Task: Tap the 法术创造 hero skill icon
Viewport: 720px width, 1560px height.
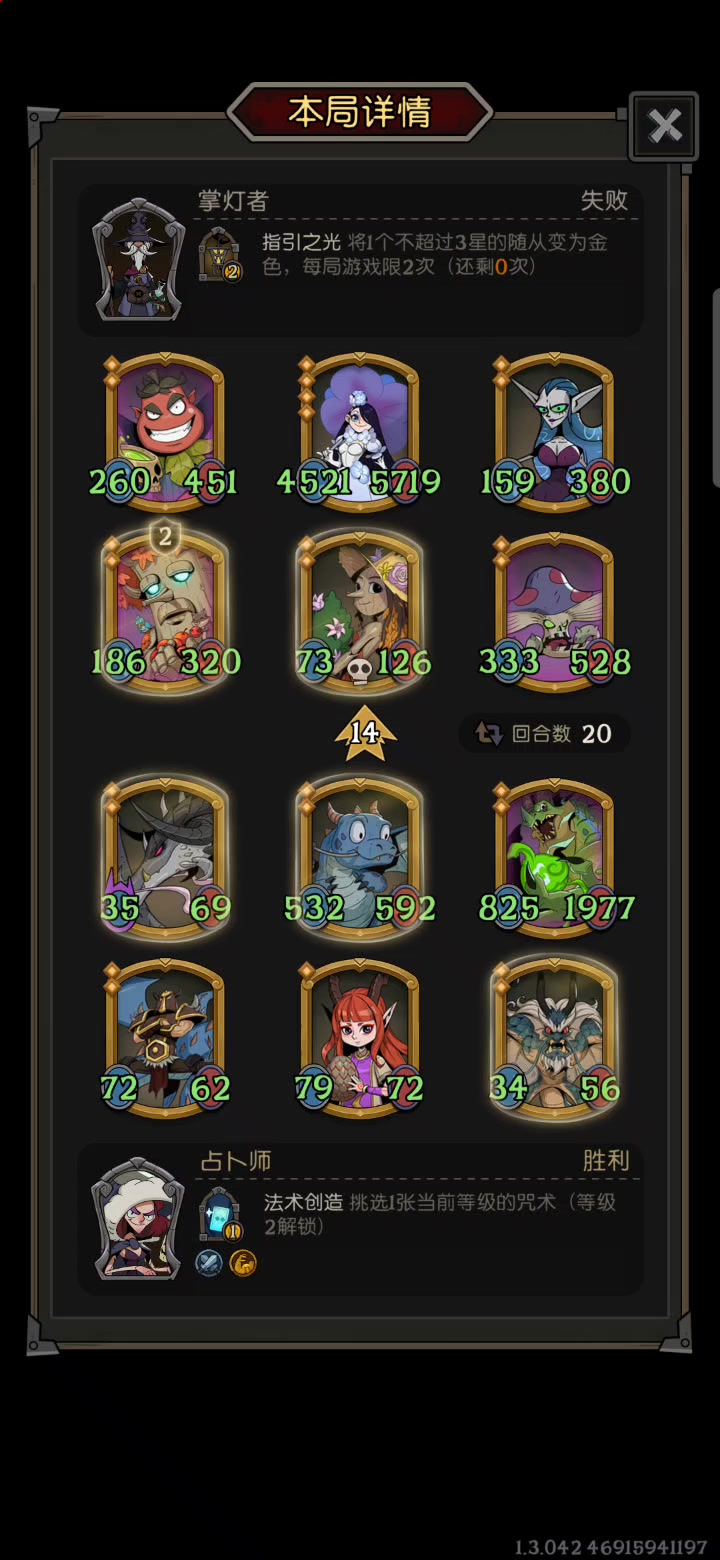Action: click(x=219, y=1214)
